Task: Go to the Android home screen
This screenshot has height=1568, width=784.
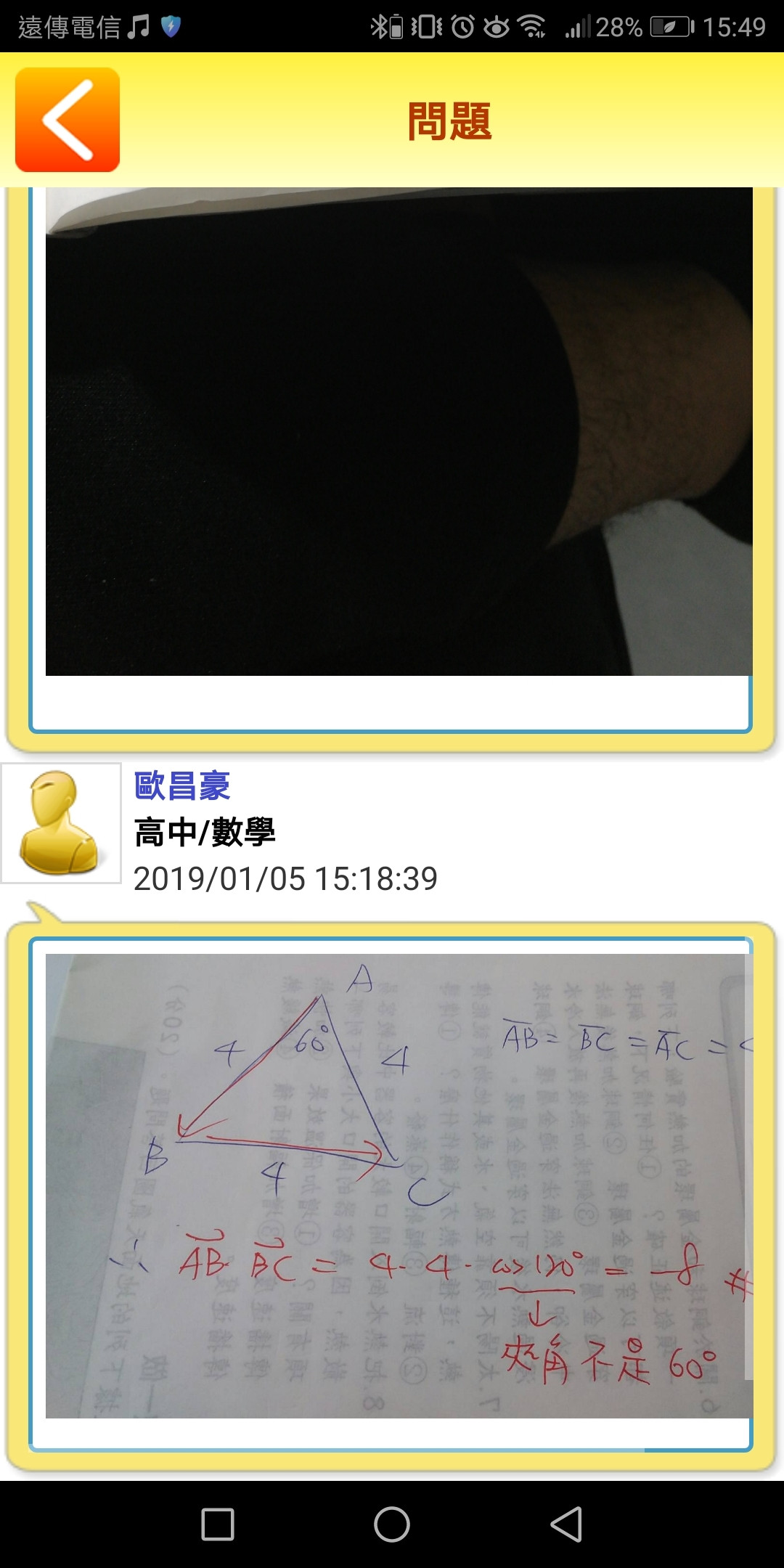Action: 392,1524
